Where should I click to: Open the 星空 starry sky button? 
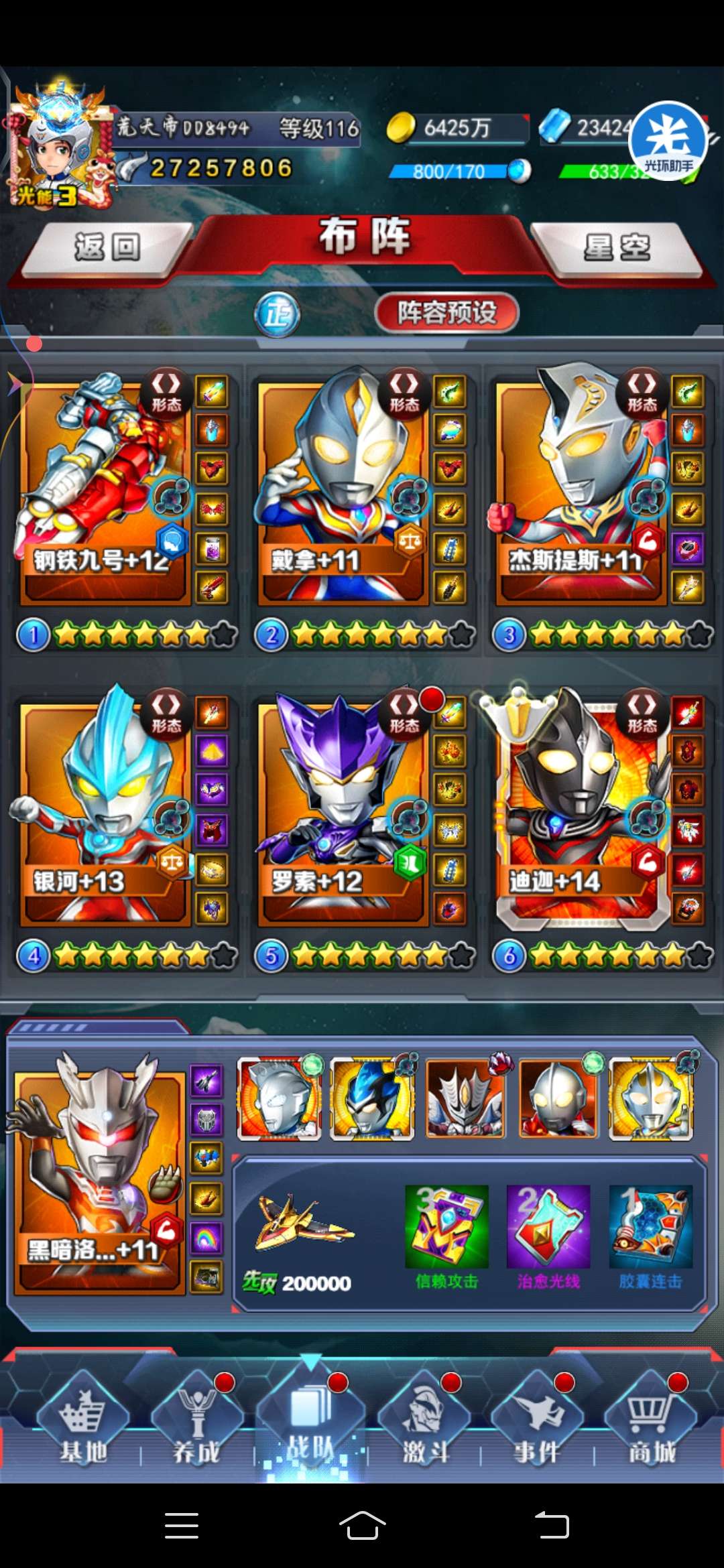tap(617, 247)
